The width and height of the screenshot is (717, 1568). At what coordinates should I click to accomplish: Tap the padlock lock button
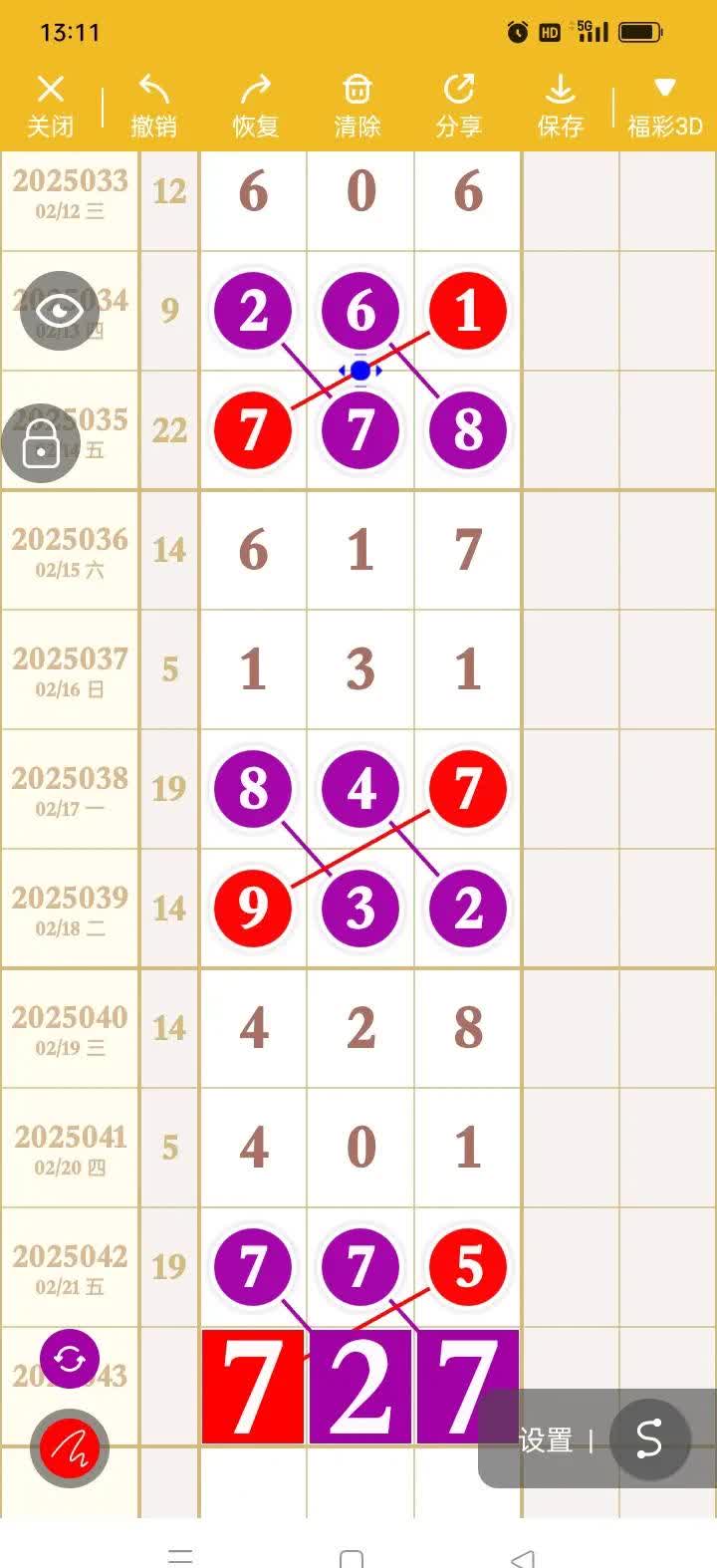tap(41, 443)
